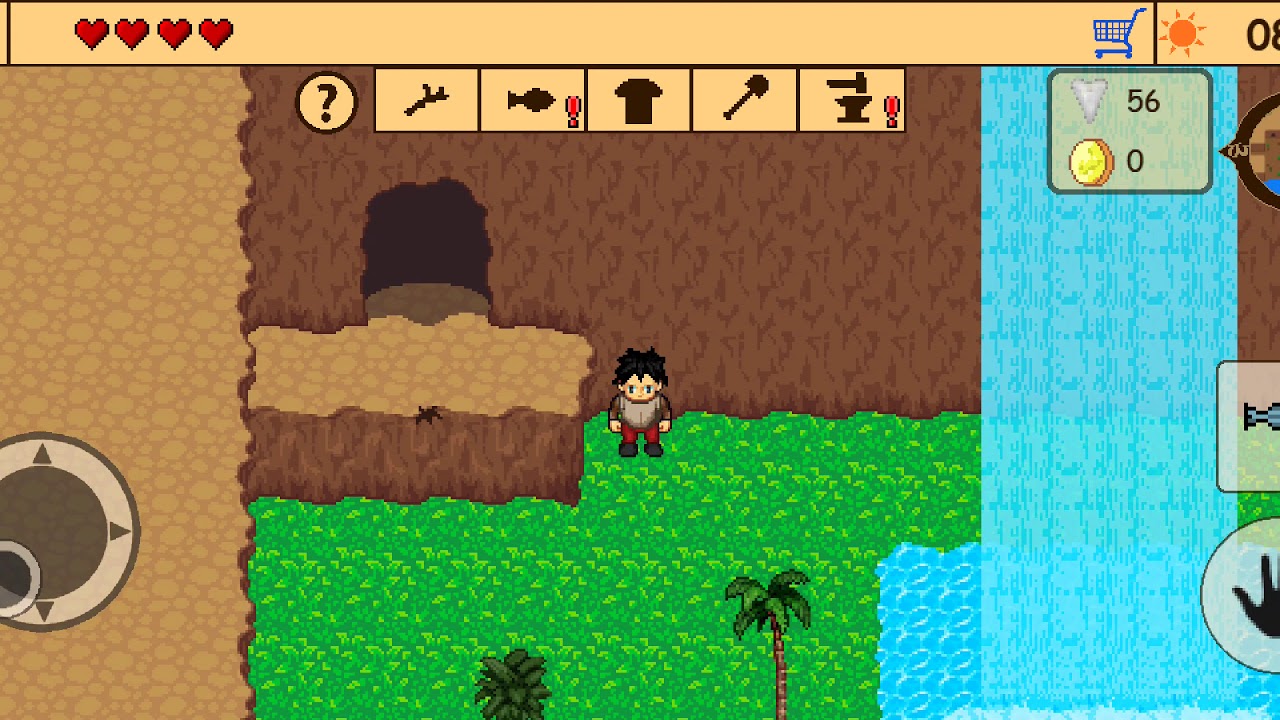Screen dimensions: 1280x720
Task: Select the fish item slot
Action: (1255, 418)
